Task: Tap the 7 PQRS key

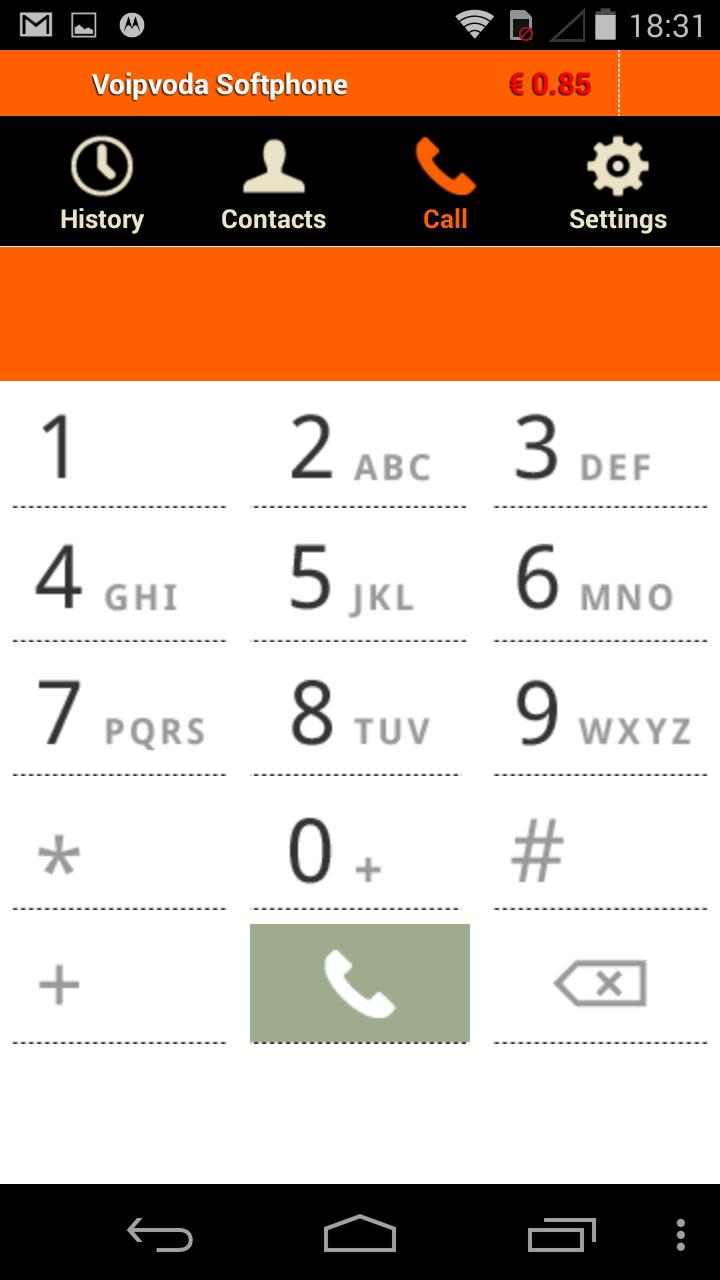Action: [118, 714]
